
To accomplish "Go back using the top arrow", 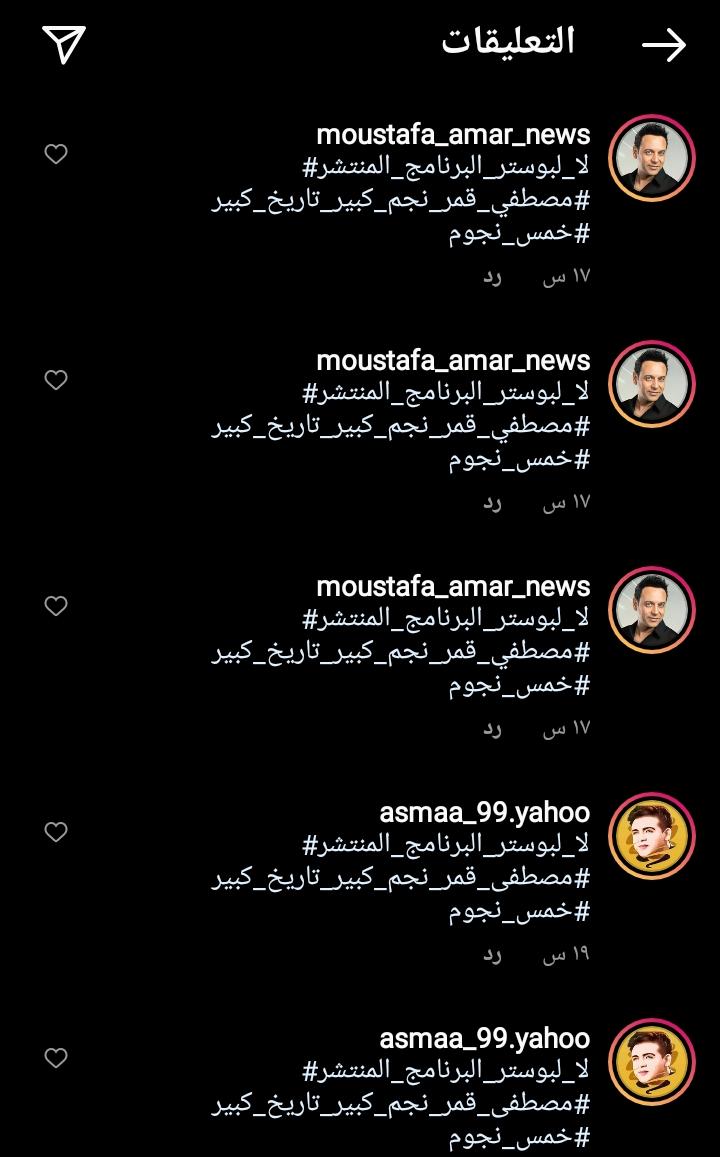I will coord(664,45).
